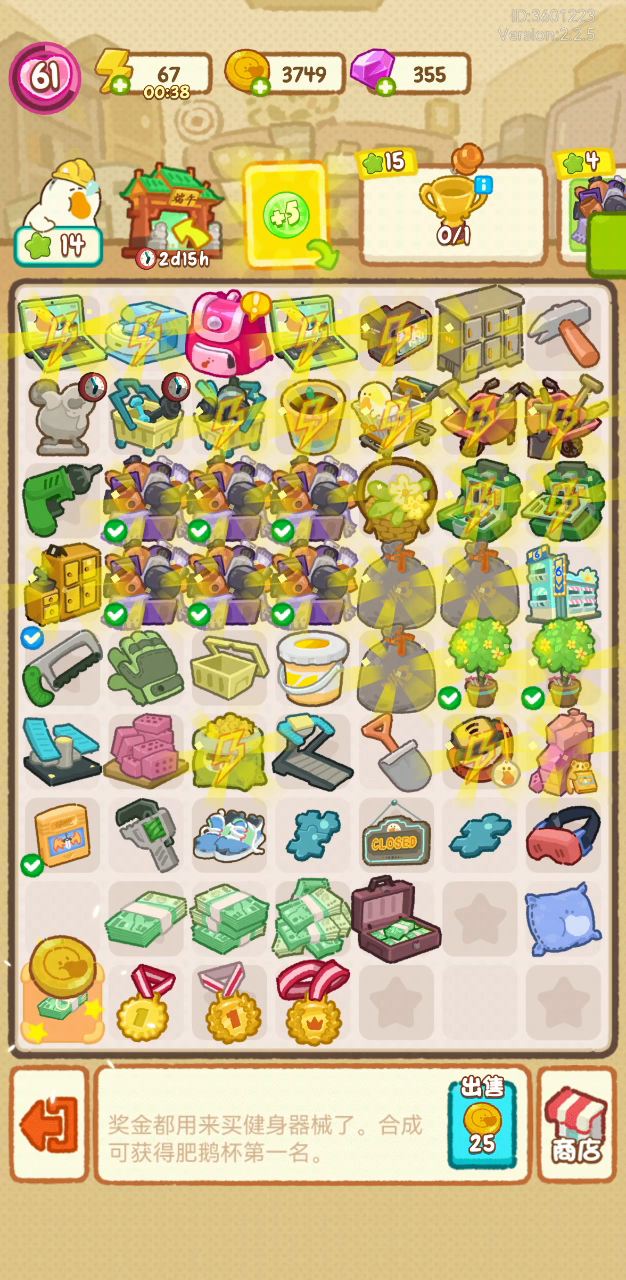The image size is (626, 1280).
Task: Exit the board with the orange arrow
Action: point(49,1124)
